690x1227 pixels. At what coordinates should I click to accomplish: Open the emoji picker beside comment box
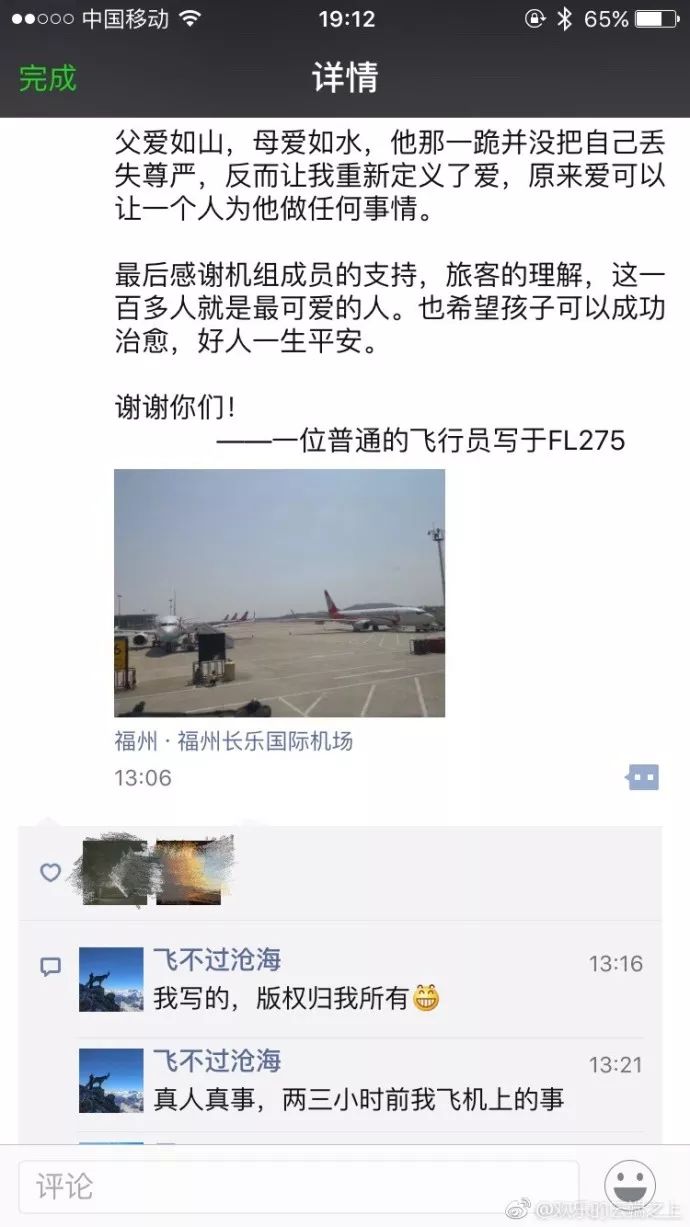tap(630, 1186)
